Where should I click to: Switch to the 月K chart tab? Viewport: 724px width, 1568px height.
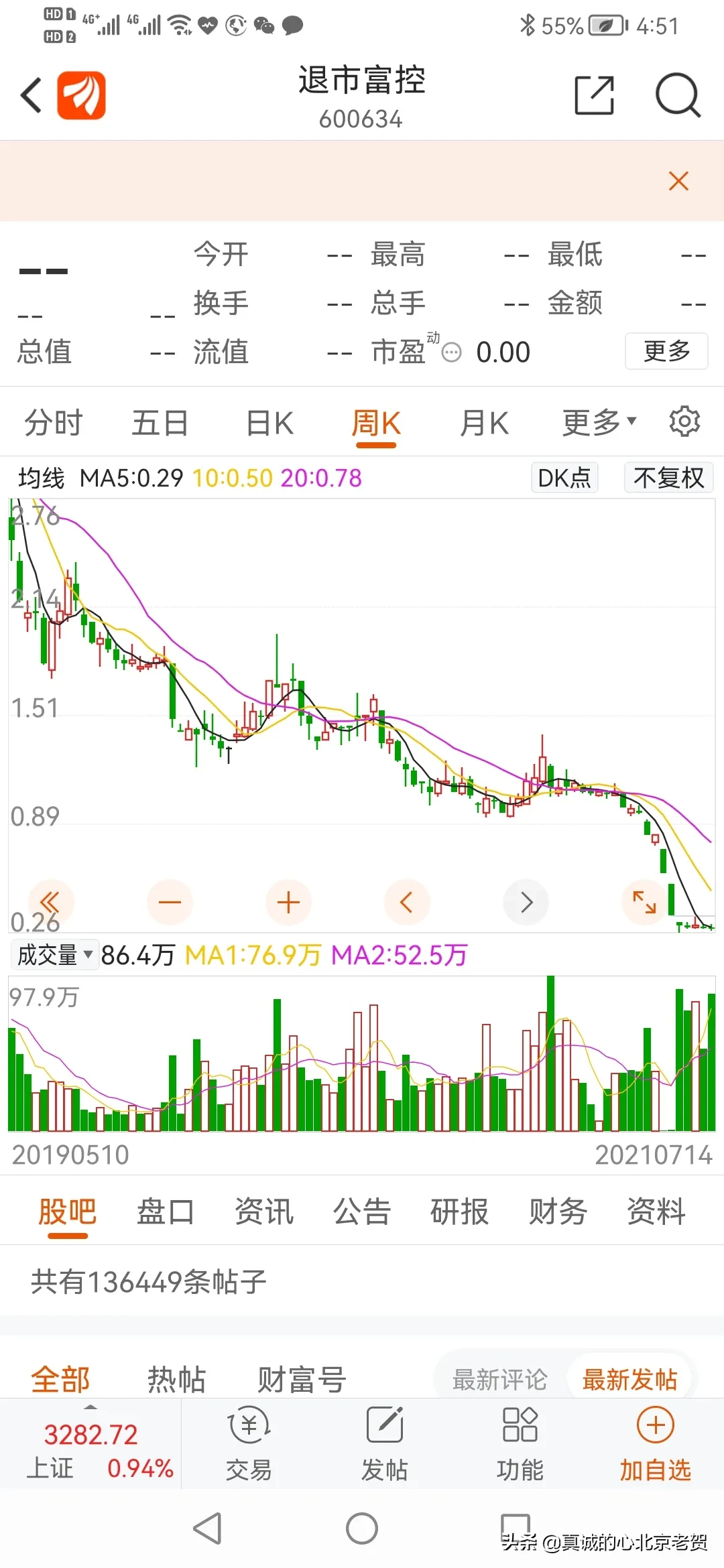pyautogui.click(x=484, y=423)
